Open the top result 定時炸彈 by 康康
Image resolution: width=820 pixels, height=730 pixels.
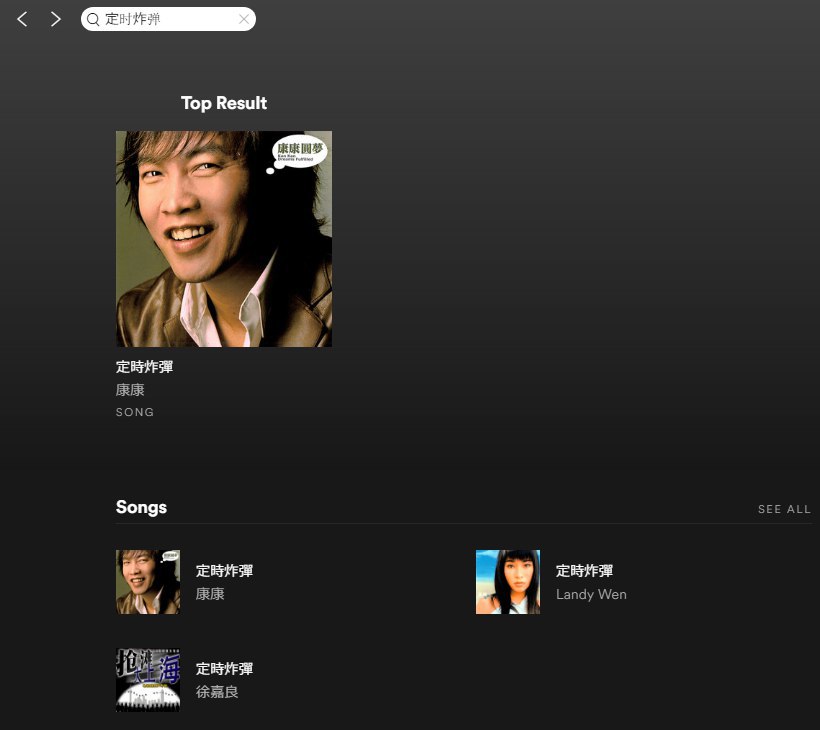point(223,239)
